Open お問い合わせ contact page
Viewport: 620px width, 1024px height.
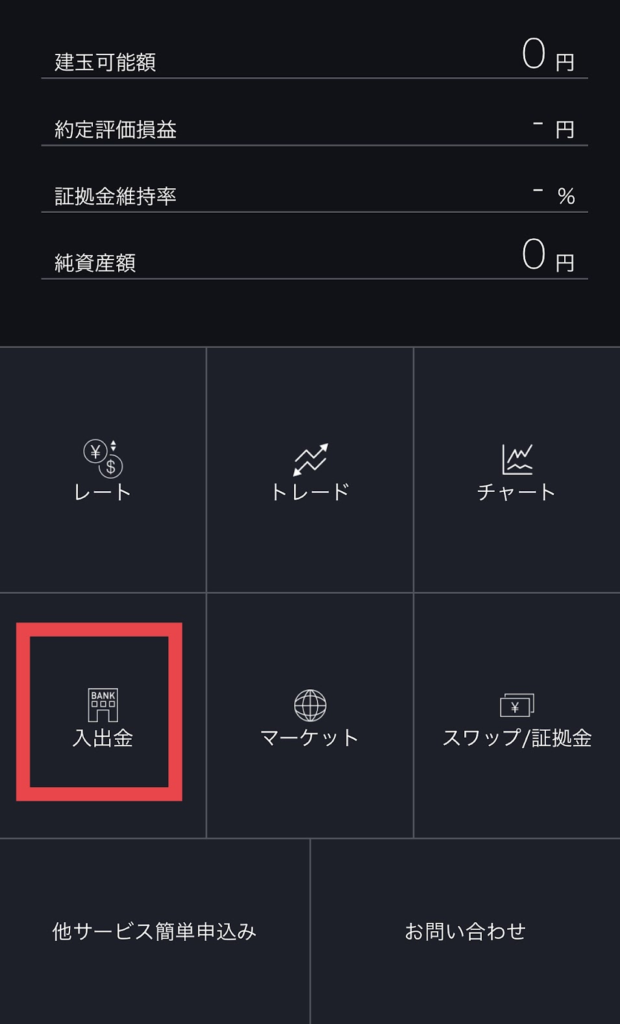(x=465, y=931)
